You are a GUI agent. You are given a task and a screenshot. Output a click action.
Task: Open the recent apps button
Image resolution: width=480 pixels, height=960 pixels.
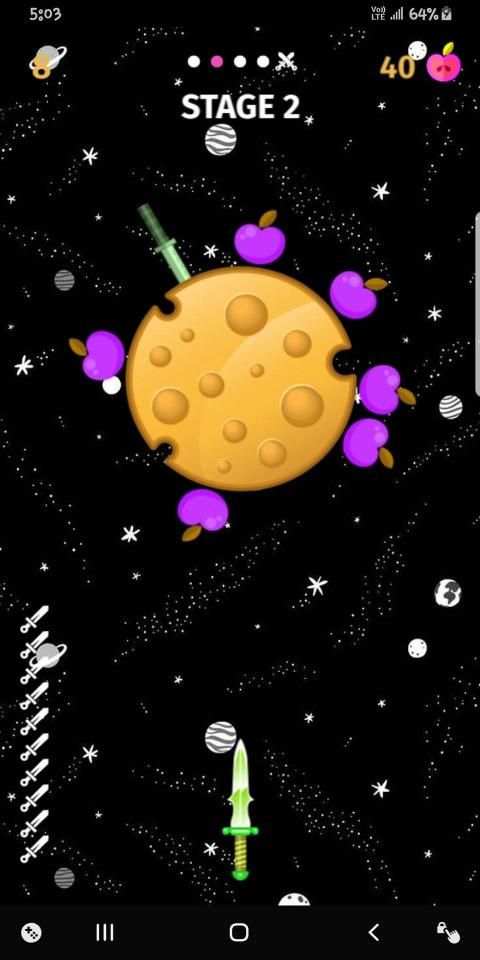[105, 932]
